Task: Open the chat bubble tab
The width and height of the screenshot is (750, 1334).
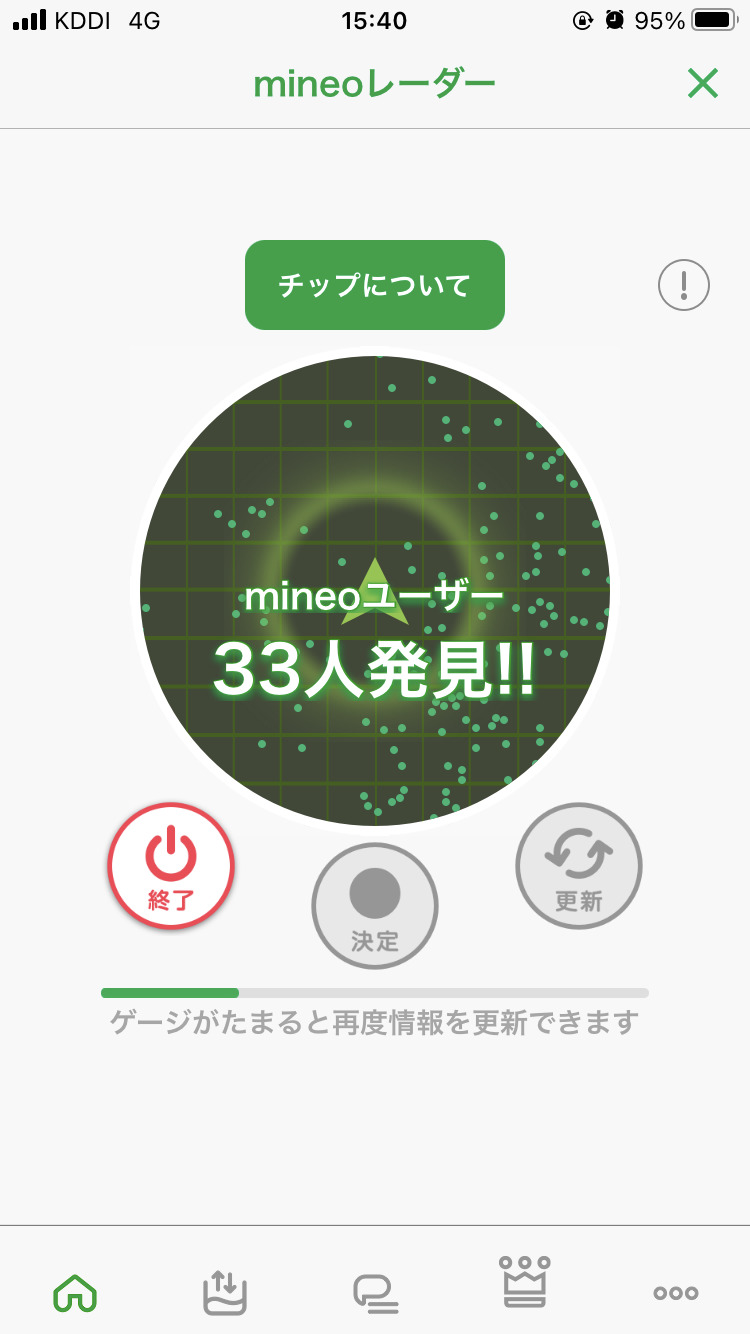Action: point(376,1292)
